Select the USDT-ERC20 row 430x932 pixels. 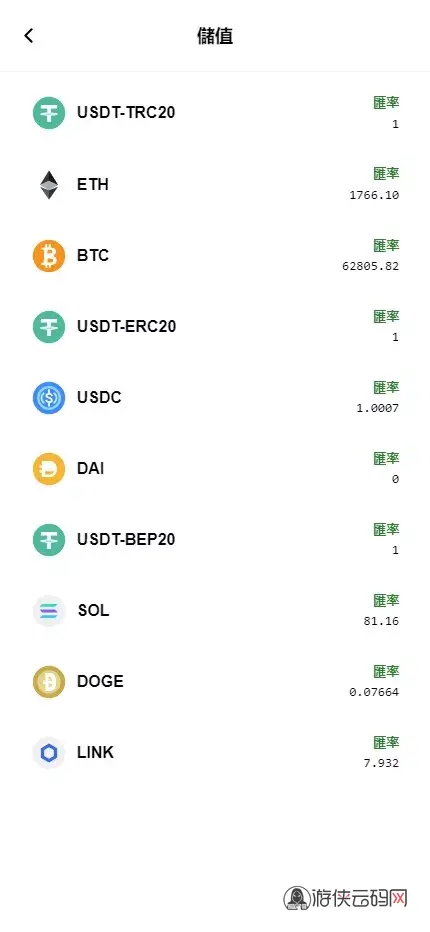(x=215, y=326)
